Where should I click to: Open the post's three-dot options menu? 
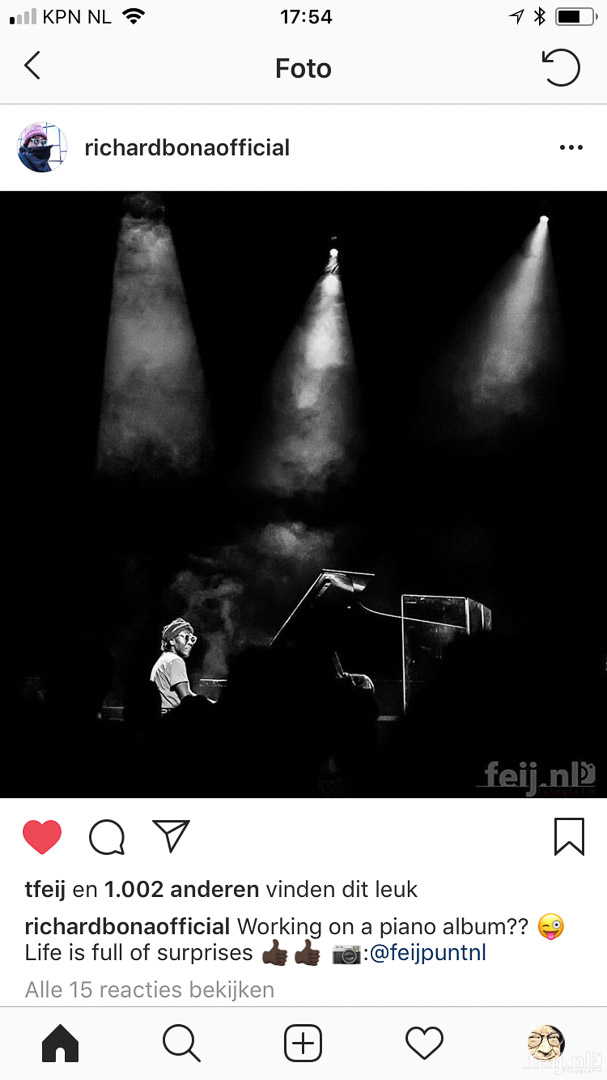tap(571, 148)
